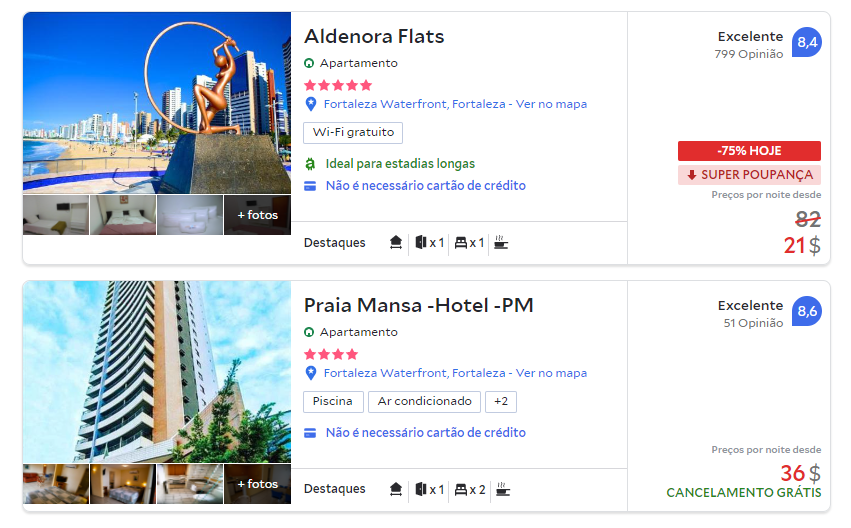The height and width of the screenshot is (528, 851).
Task: View Aldenora Flats location on the map
Action: pyautogui.click(x=551, y=104)
